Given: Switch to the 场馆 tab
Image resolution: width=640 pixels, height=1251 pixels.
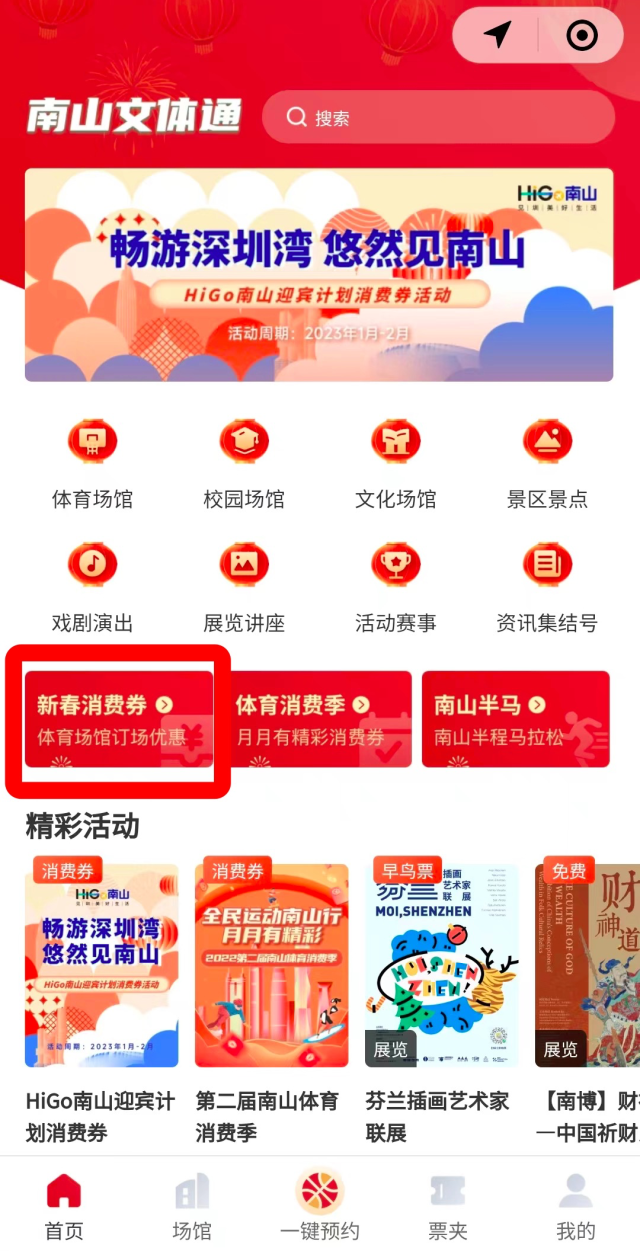Looking at the screenshot, I should pos(192,1207).
